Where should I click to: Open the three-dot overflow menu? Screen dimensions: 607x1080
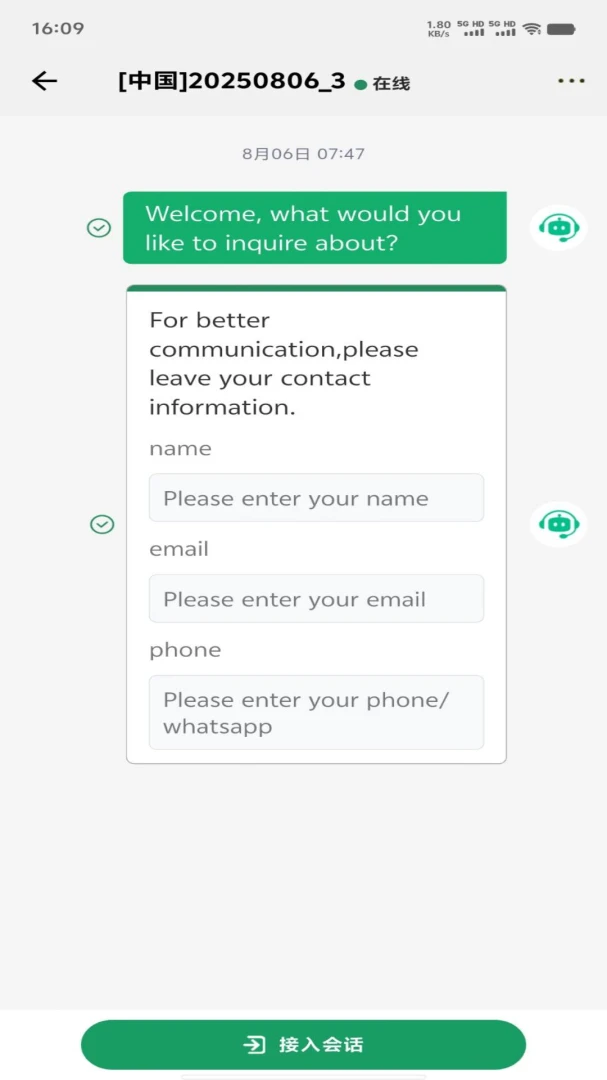pyautogui.click(x=571, y=81)
